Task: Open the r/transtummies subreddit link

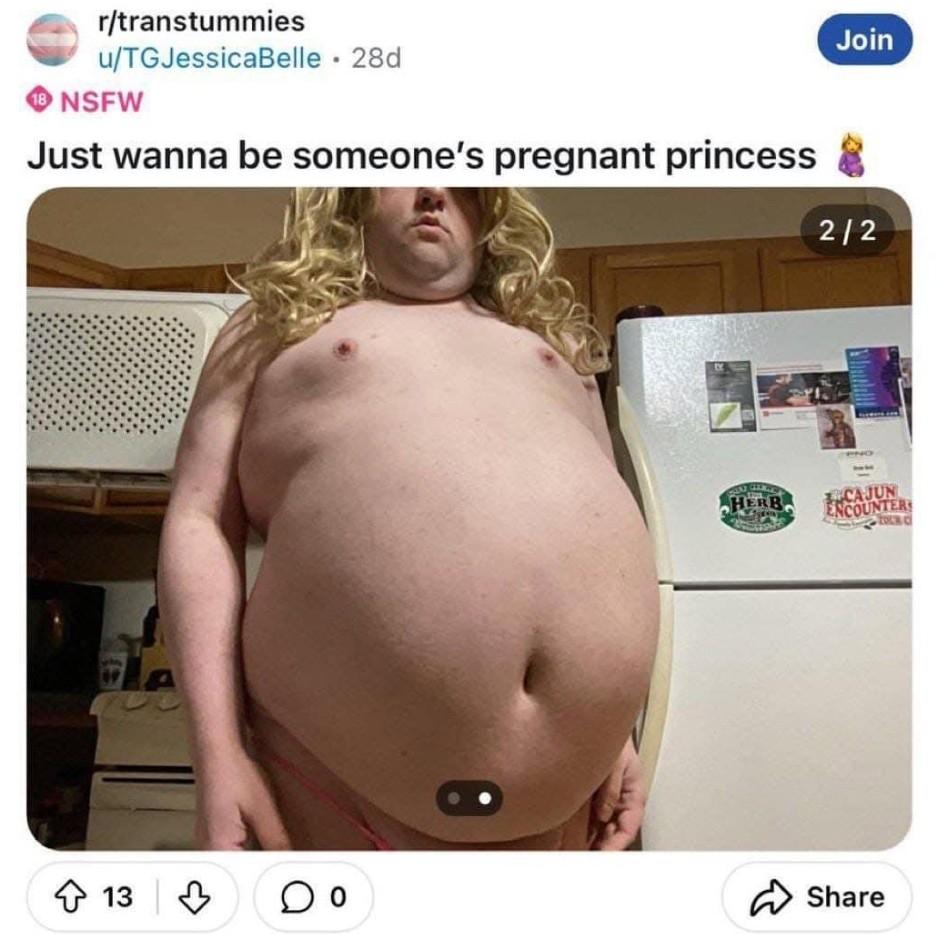Action: click(197, 20)
